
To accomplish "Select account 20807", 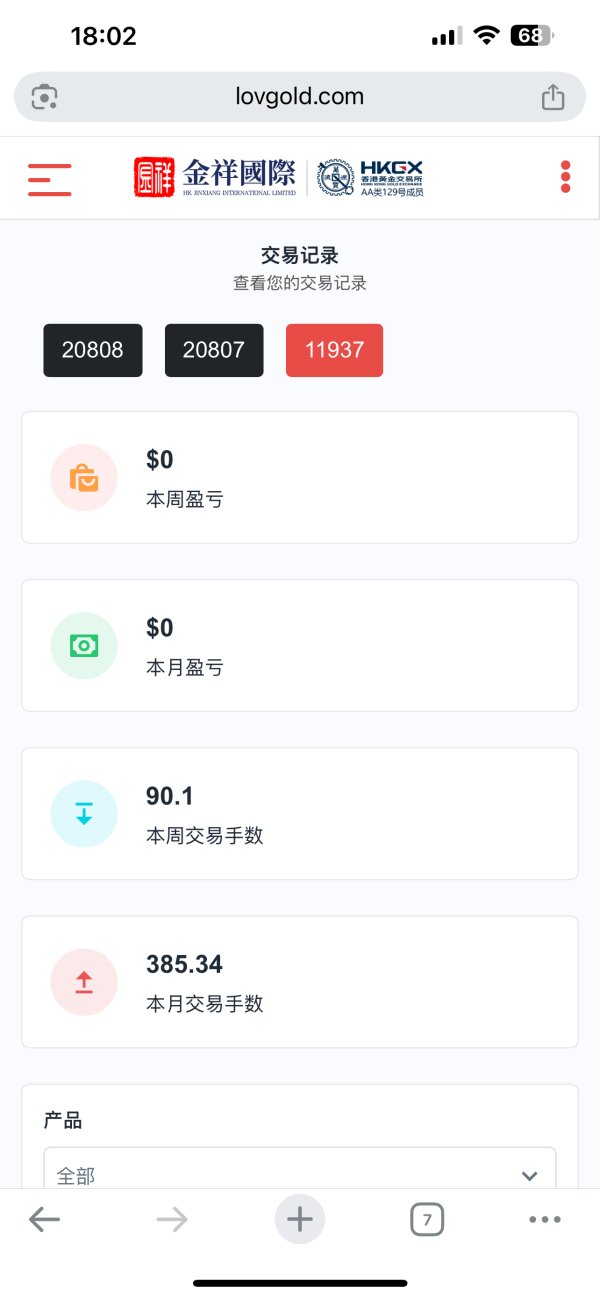I will point(214,350).
